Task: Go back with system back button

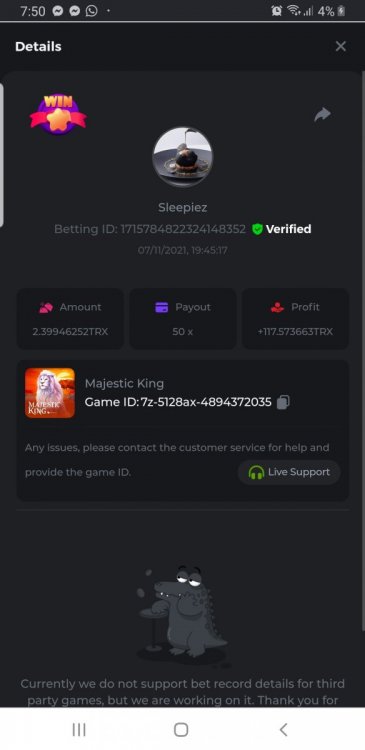Action: click(x=283, y=729)
